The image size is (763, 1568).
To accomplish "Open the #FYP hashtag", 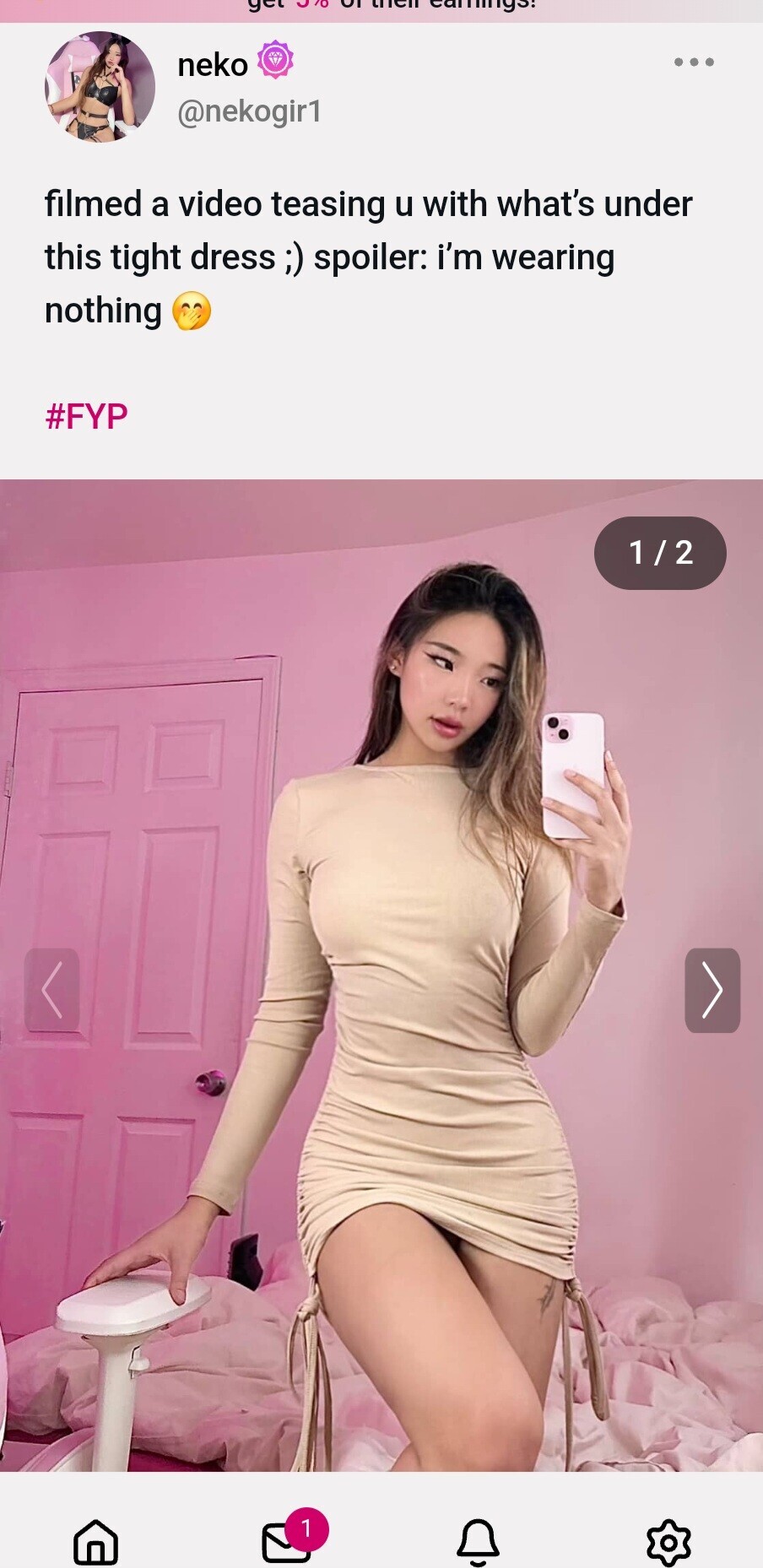I will (x=86, y=416).
